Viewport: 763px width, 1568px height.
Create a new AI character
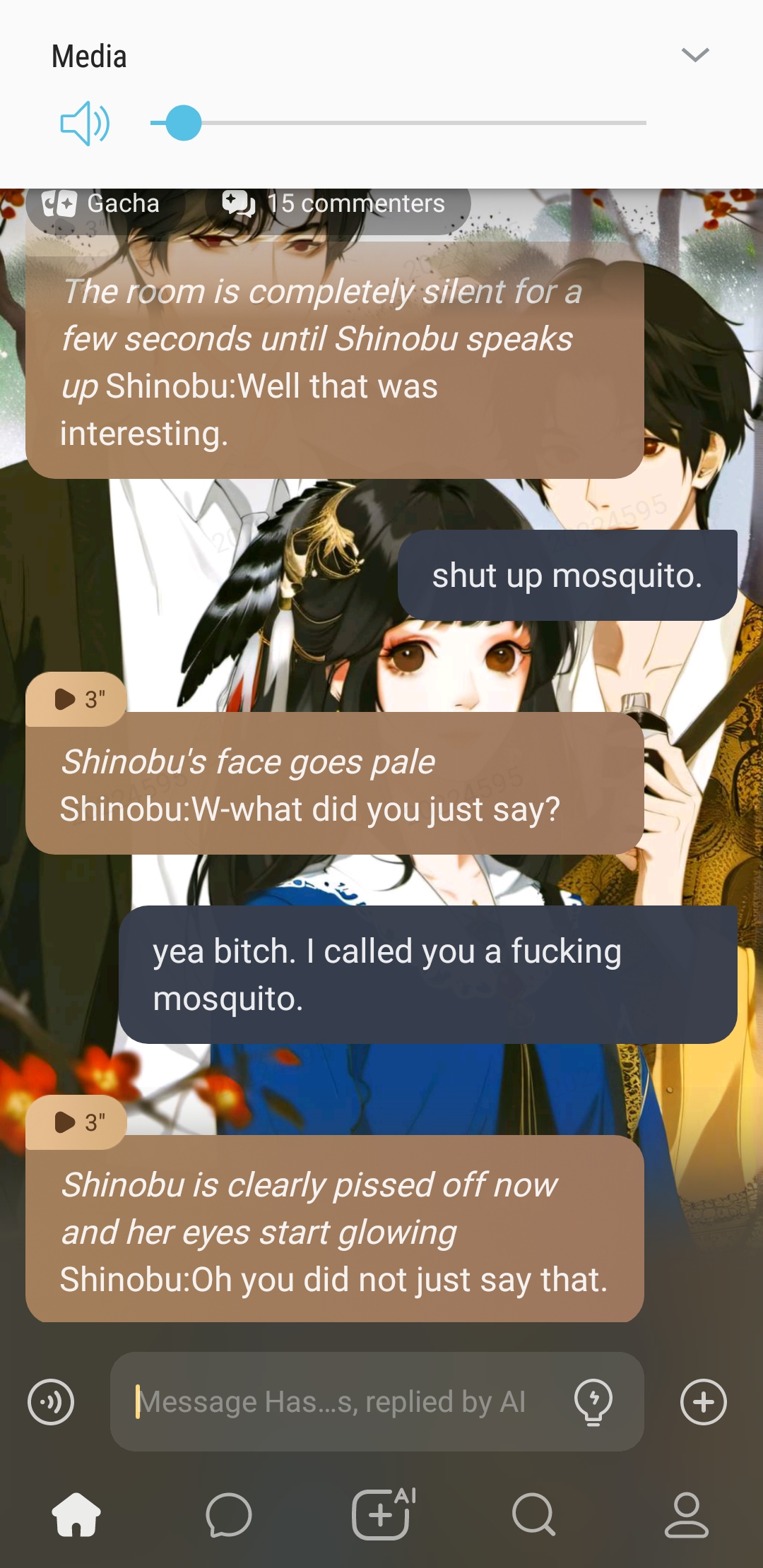pos(381,1514)
